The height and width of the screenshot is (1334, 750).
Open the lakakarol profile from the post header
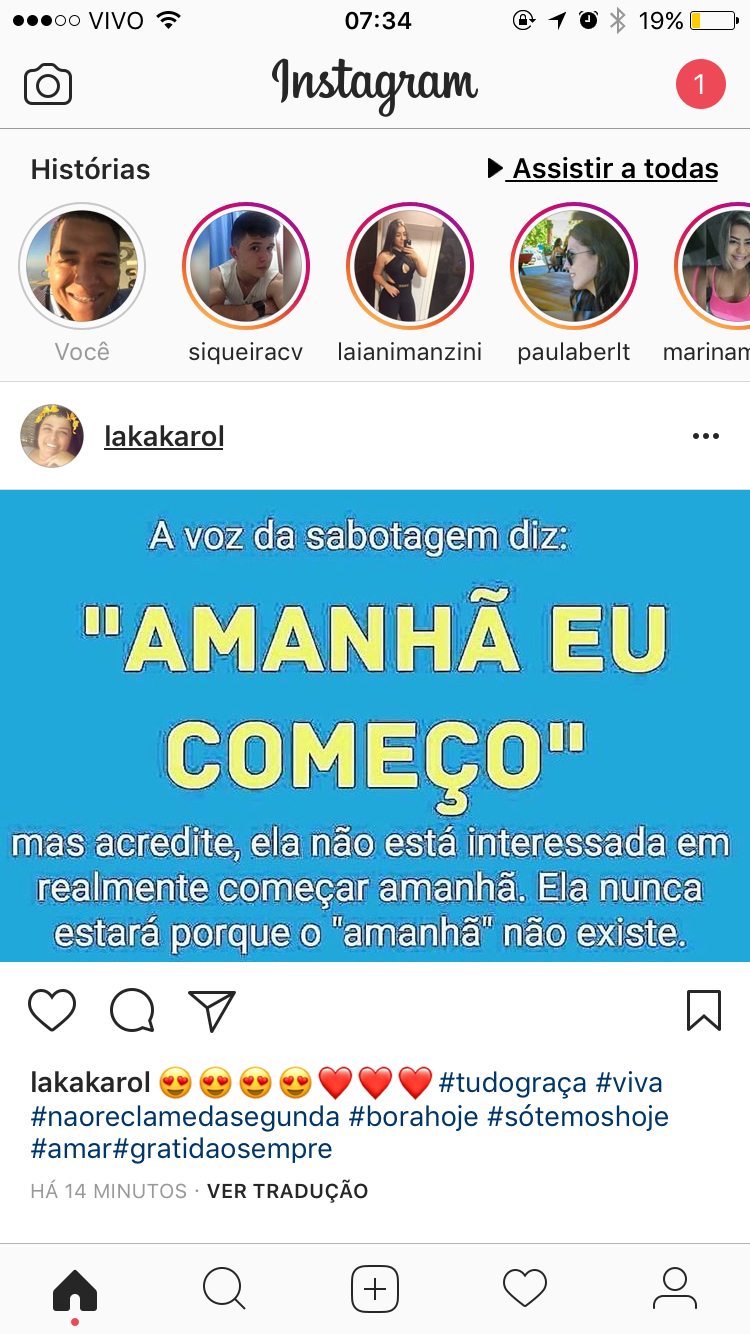[x=164, y=437]
